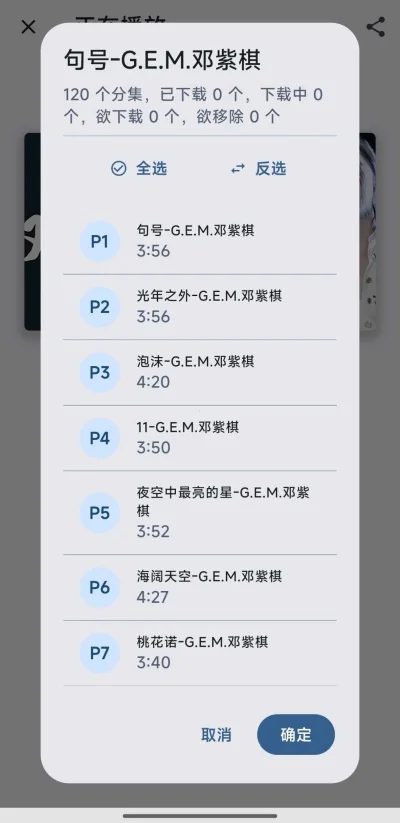Pick episode P4 11-G.E.M.邓紫棋
This screenshot has height=823, width=400.
coord(200,438)
